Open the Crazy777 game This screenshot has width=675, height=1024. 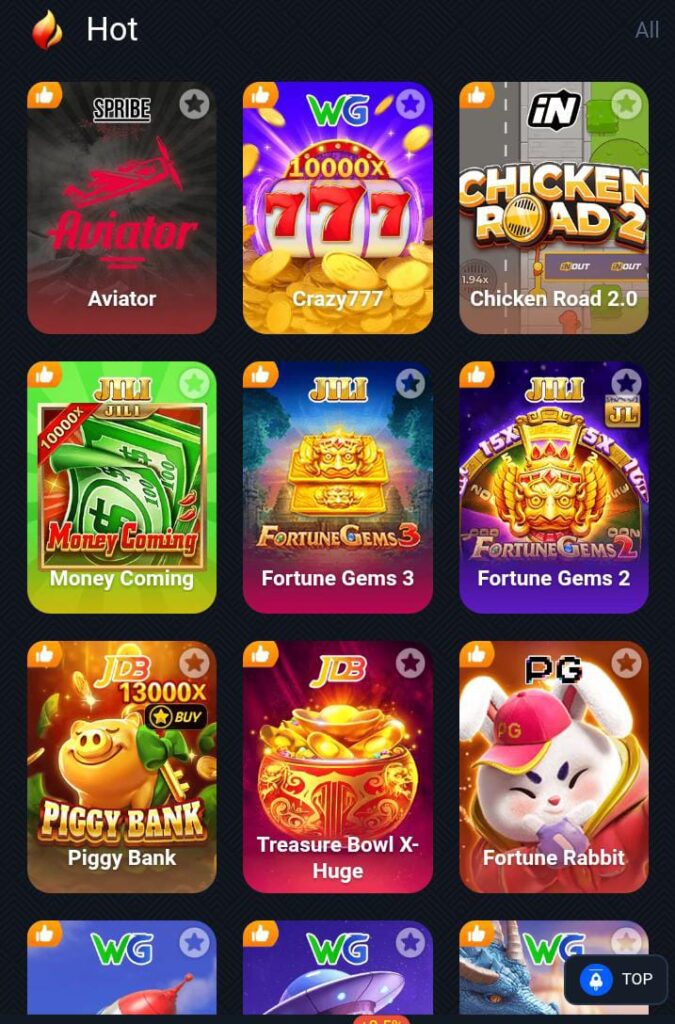(337, 215)
